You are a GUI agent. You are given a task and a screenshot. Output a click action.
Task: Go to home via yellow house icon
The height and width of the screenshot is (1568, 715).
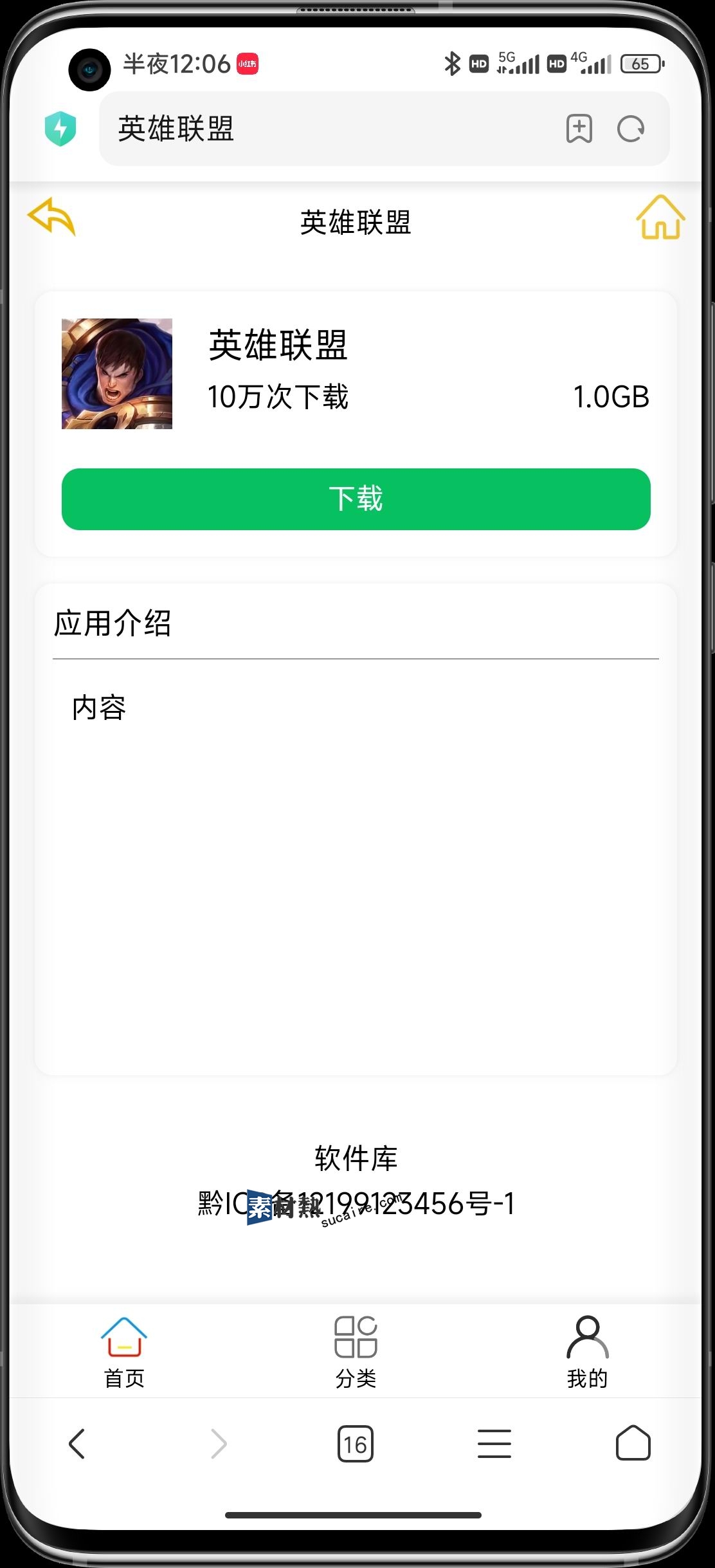coord(660,218)
